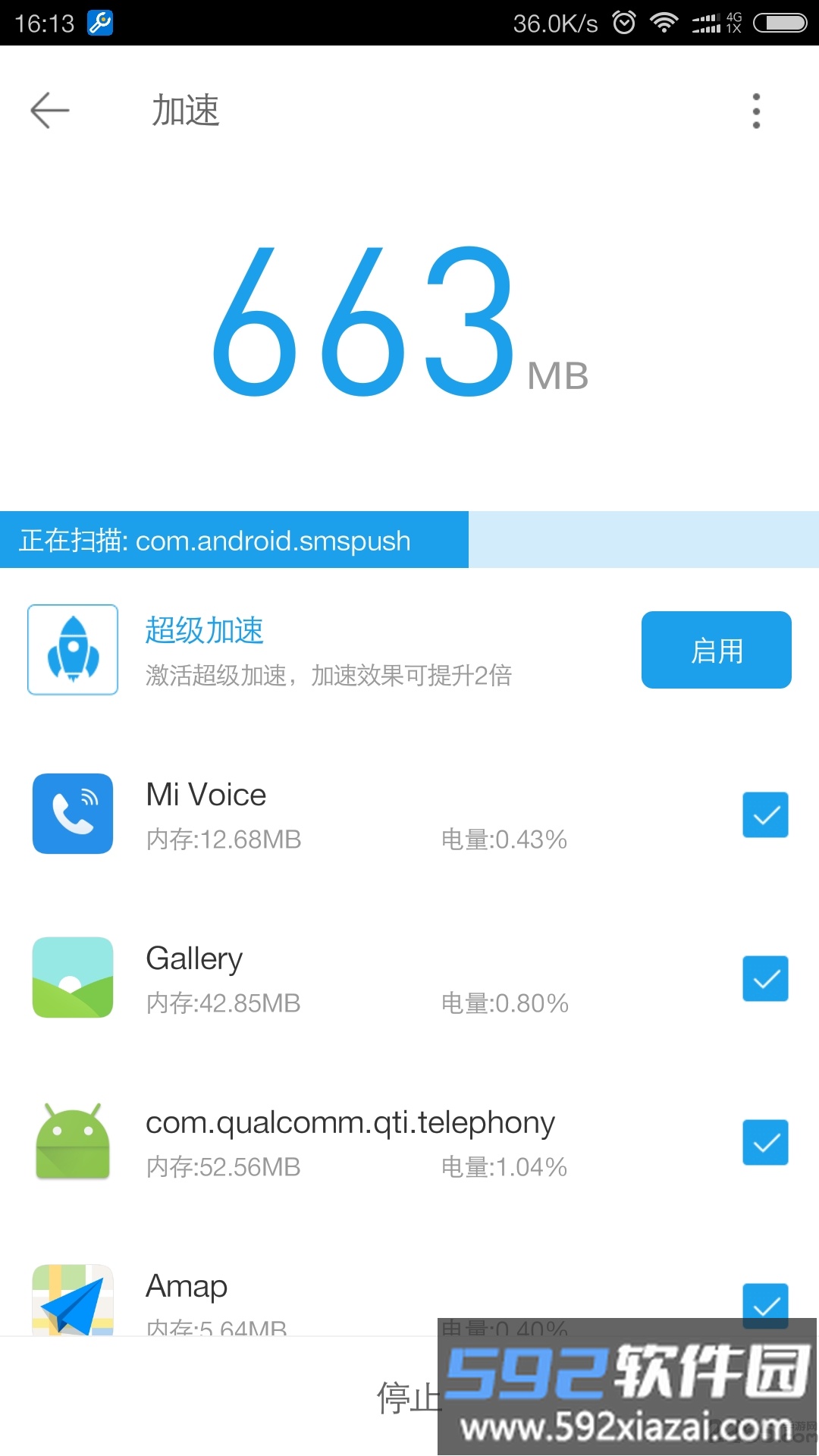Select the green Android telephony icon
This screenshot has width=819, height=1456.
(x=72, y=1141)
